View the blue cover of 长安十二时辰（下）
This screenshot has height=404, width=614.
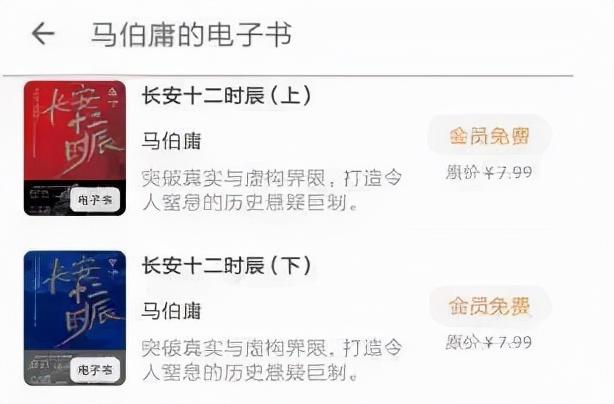[75, 317]
